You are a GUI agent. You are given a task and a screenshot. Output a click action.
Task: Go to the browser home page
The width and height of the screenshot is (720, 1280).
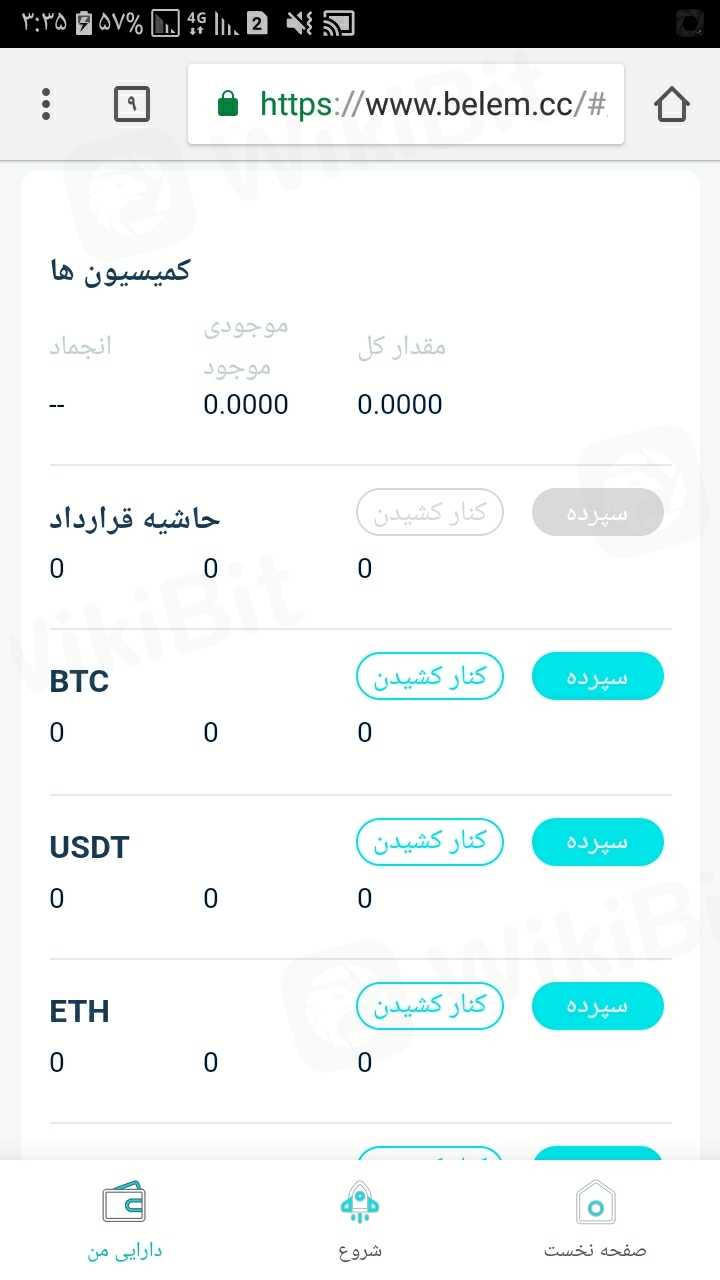pos(672,104)
